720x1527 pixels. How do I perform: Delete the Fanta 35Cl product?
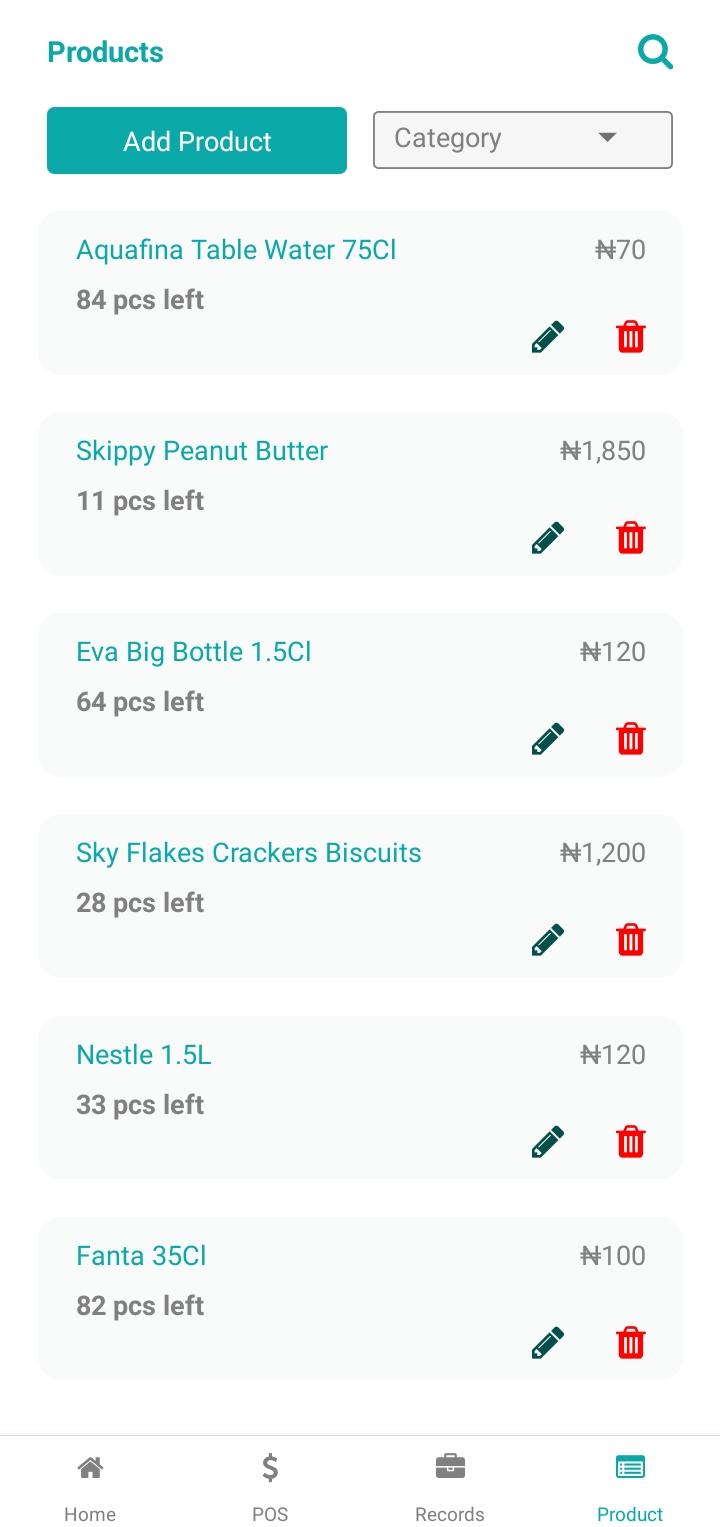(x=631, y=1342)
